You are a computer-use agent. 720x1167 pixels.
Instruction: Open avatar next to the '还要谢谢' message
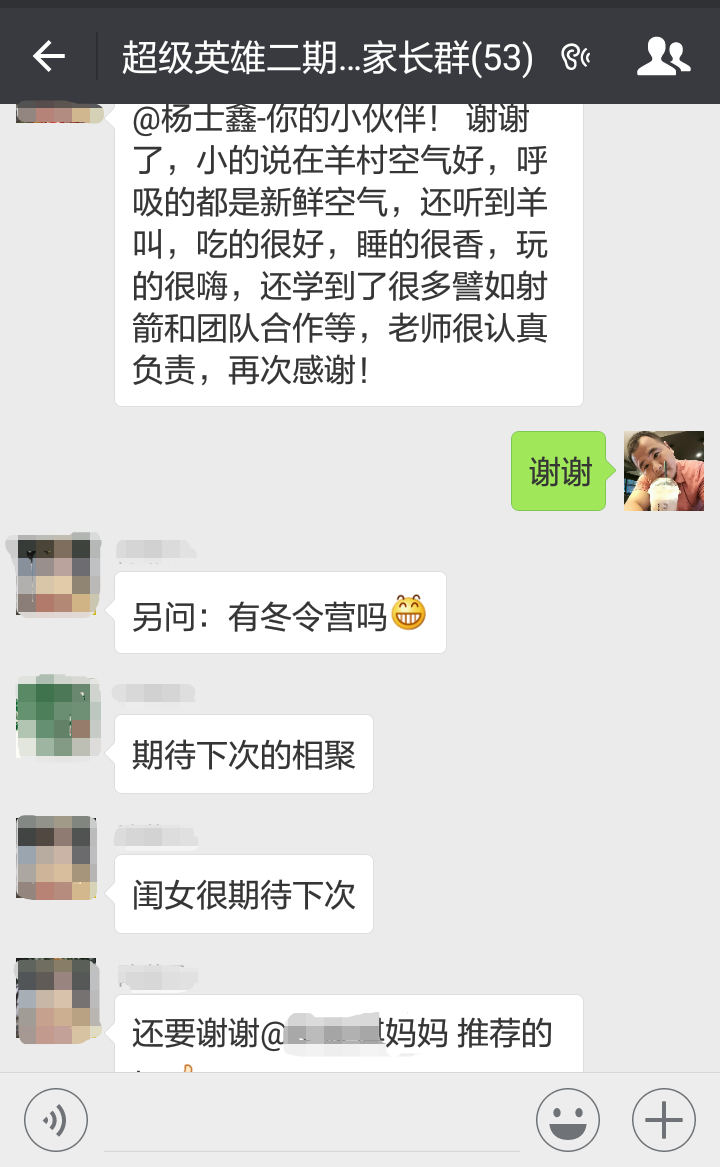pyautogui.click(x=57, y=999)
